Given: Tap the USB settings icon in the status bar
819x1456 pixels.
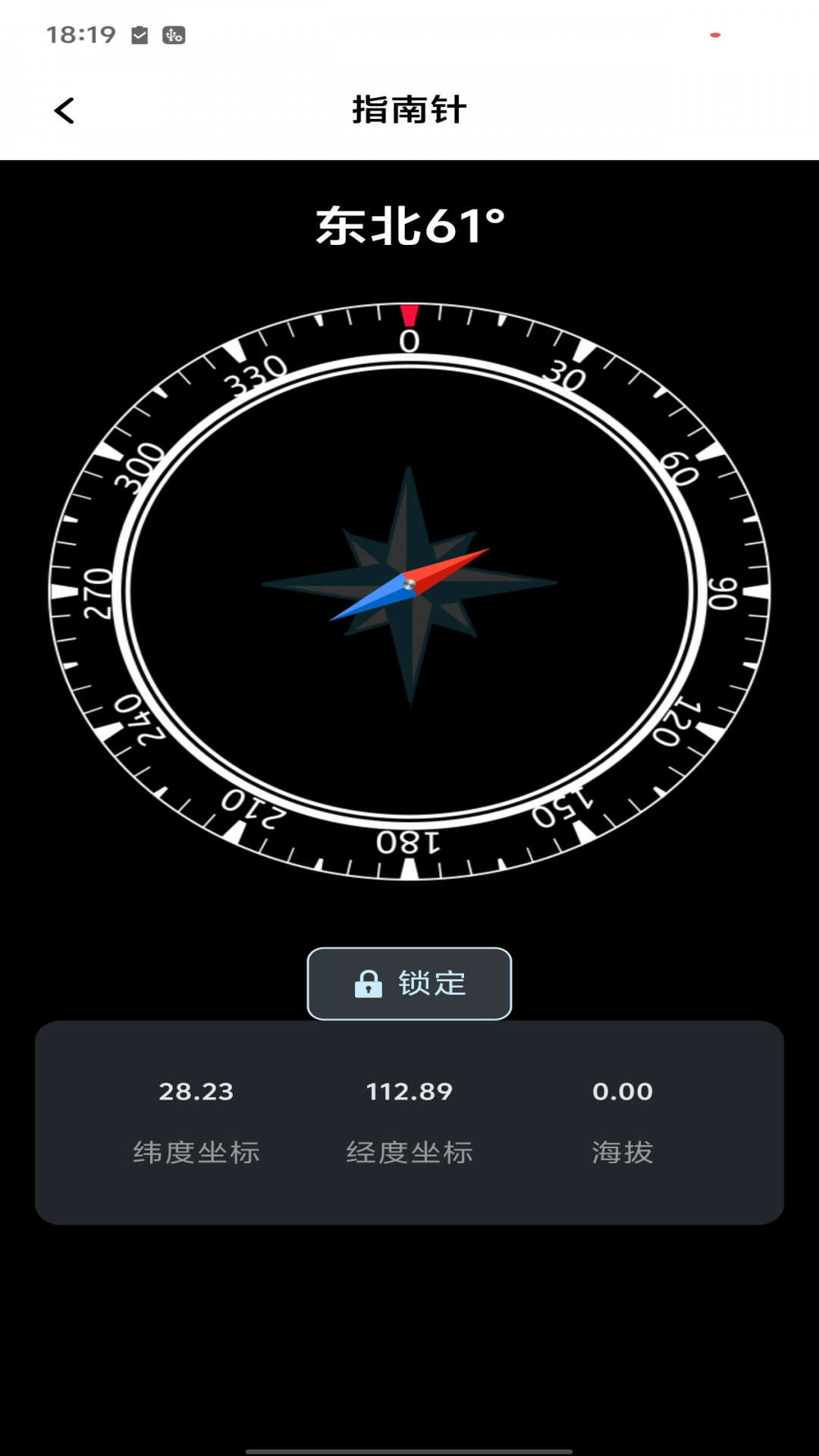Looking at the screenshot, I should tap(174, 36).
